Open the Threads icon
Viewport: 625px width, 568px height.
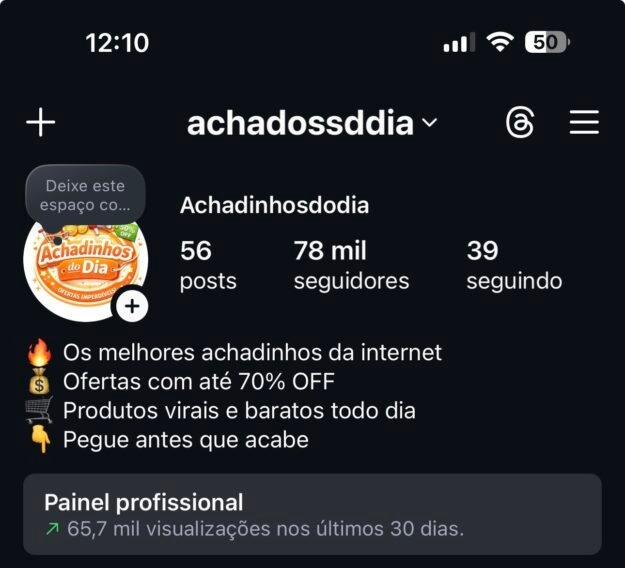520,123
